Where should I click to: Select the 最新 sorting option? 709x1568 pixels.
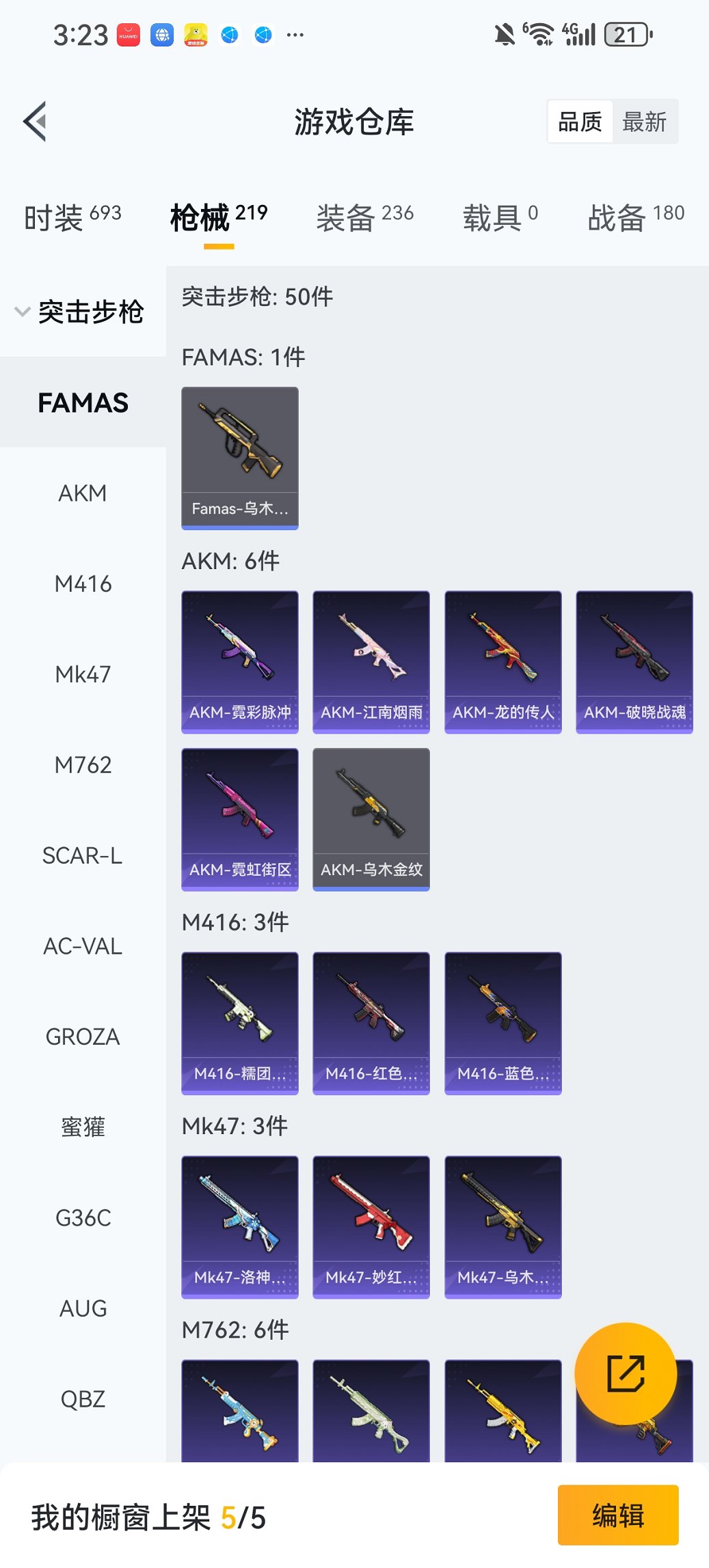point(645,121)
